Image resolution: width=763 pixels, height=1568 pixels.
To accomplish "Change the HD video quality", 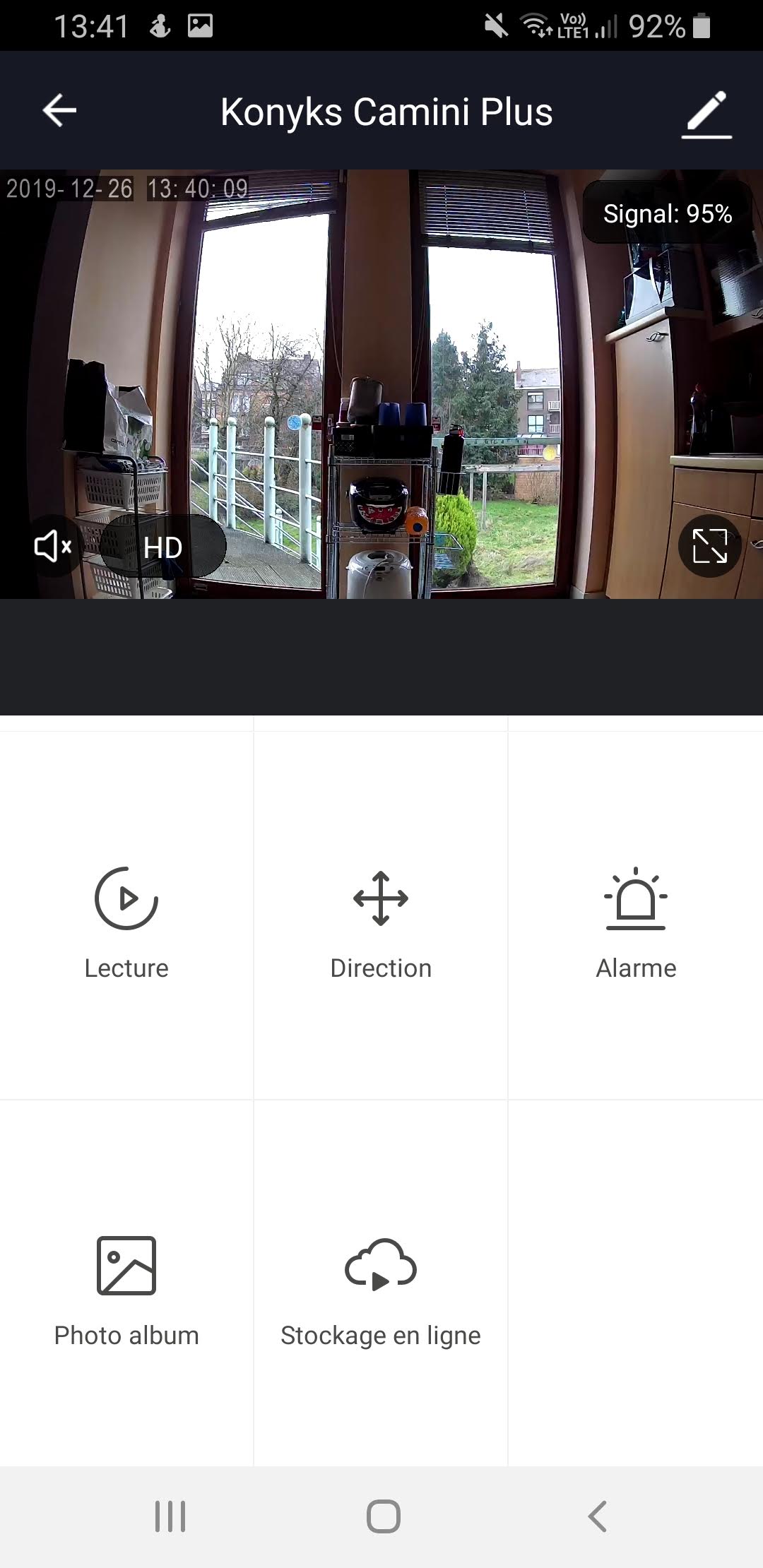I will [163, 547].
